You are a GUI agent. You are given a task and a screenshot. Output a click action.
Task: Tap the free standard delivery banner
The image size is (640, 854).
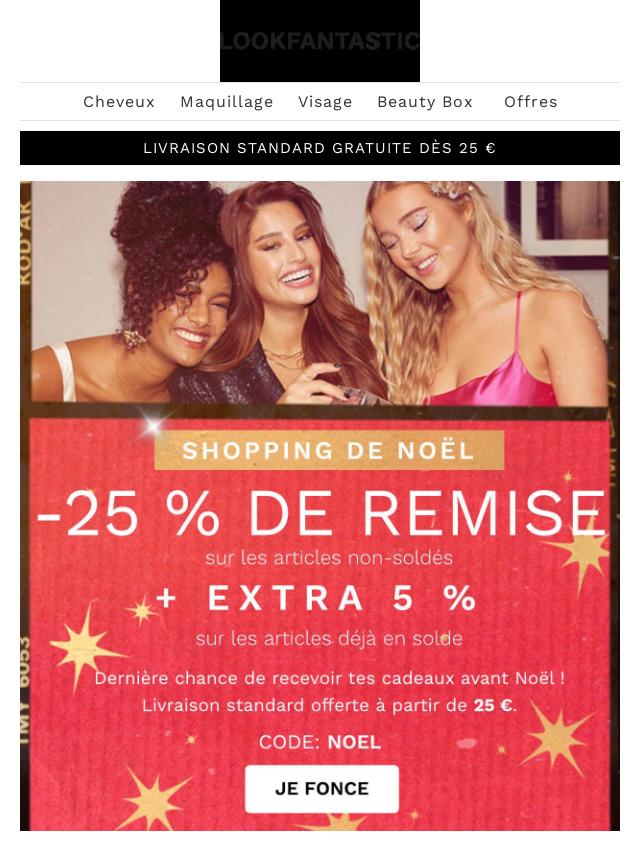(320, 148)
